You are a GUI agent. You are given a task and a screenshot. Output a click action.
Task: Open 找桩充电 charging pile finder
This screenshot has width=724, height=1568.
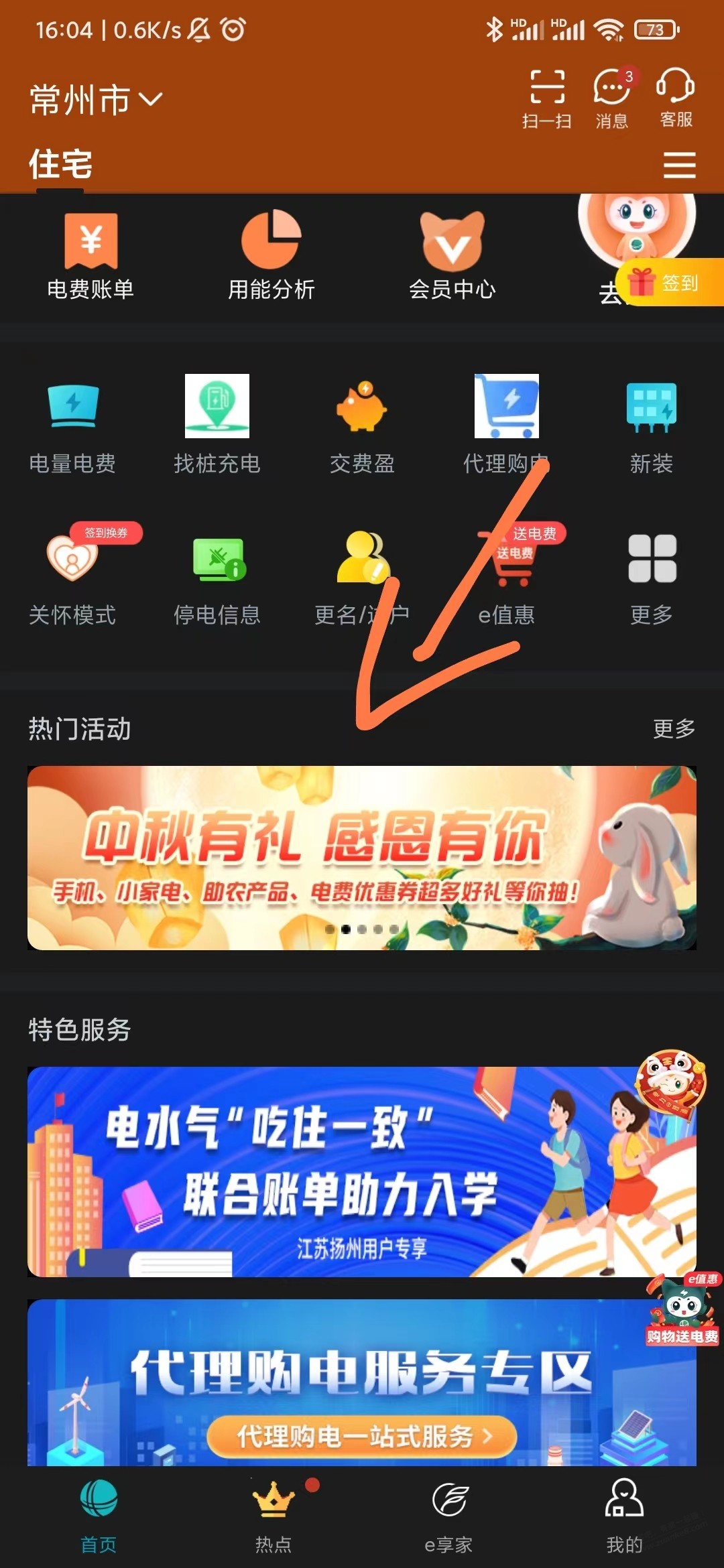(217, 425)
